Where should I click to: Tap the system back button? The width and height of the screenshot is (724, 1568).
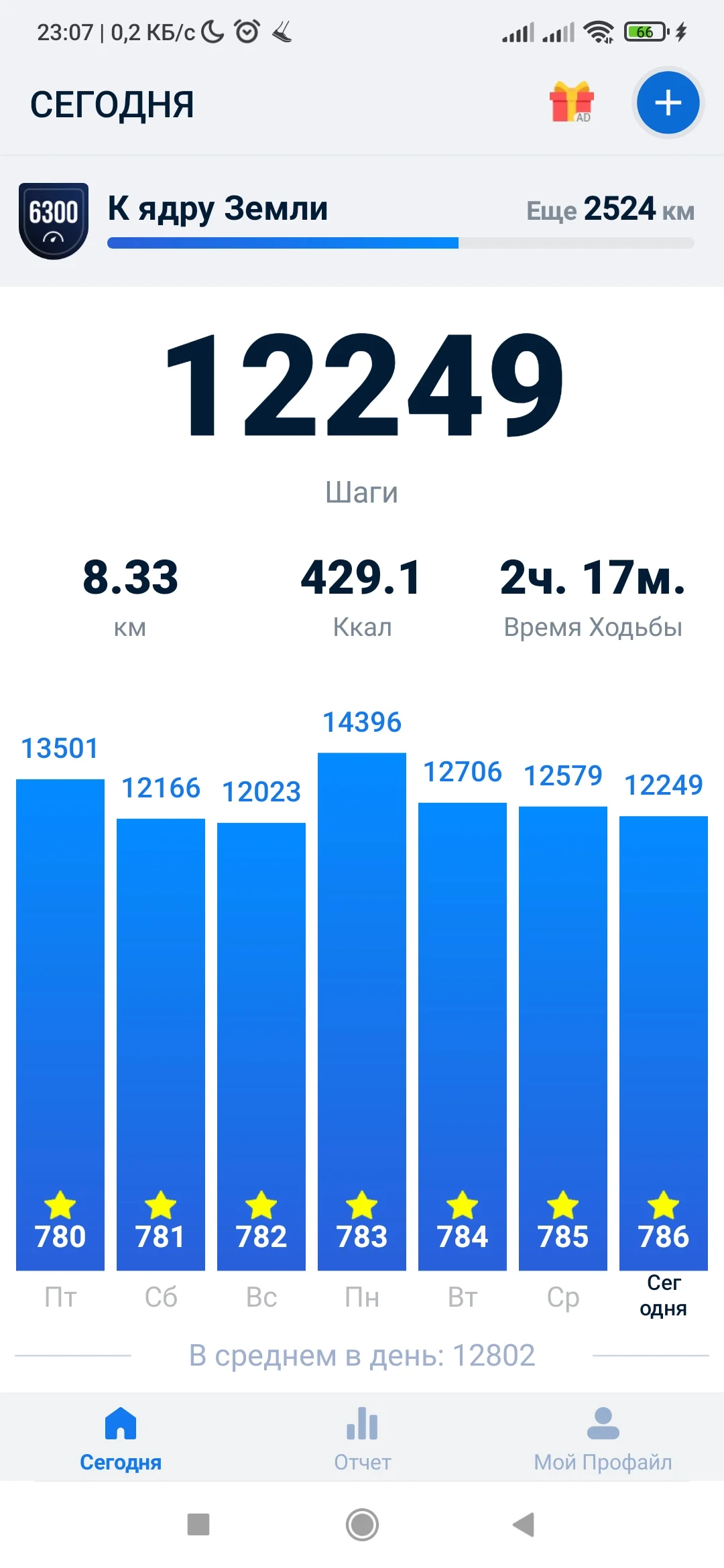[524, 1524]
